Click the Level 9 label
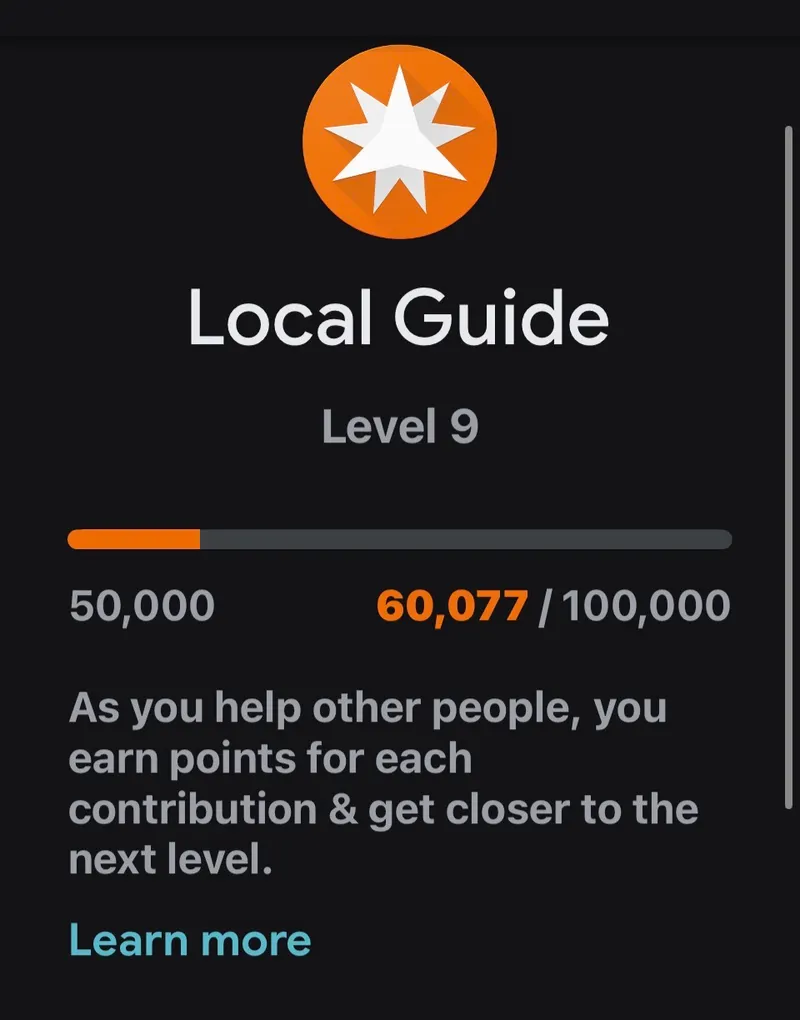Image resolution: width=800 pixels, height=1020 pixels. tap(399, 428)
